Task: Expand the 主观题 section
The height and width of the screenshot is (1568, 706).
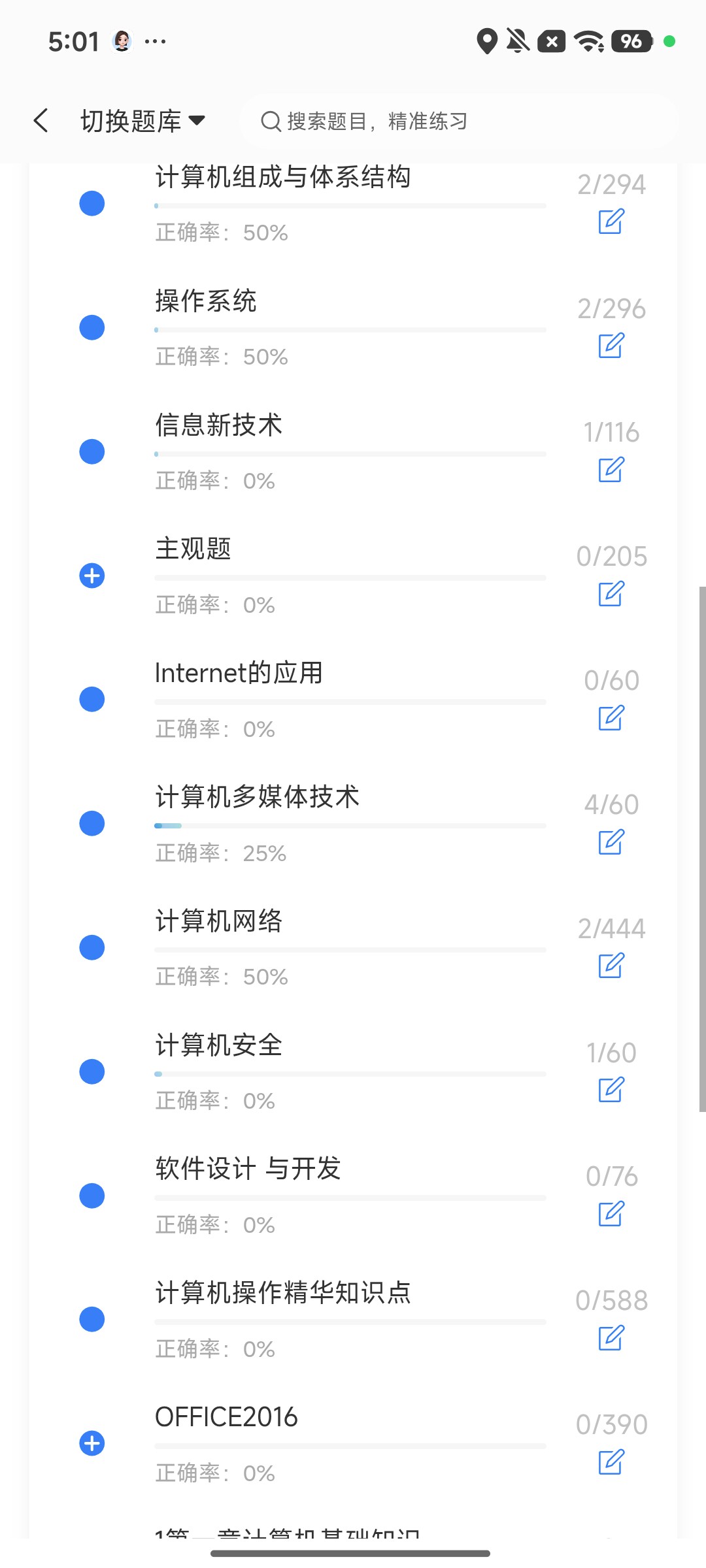Action: point(92,576)
